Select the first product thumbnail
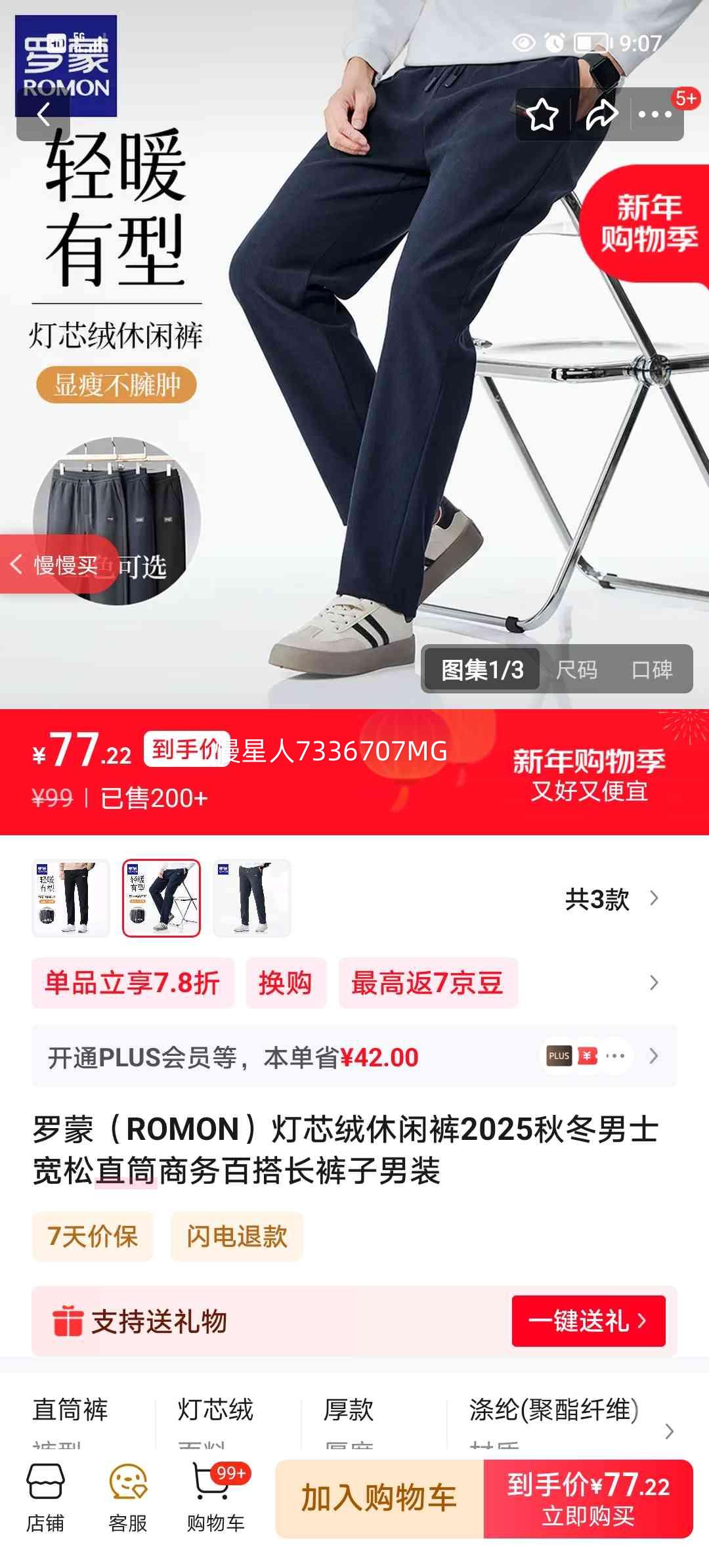 point(71,898)
